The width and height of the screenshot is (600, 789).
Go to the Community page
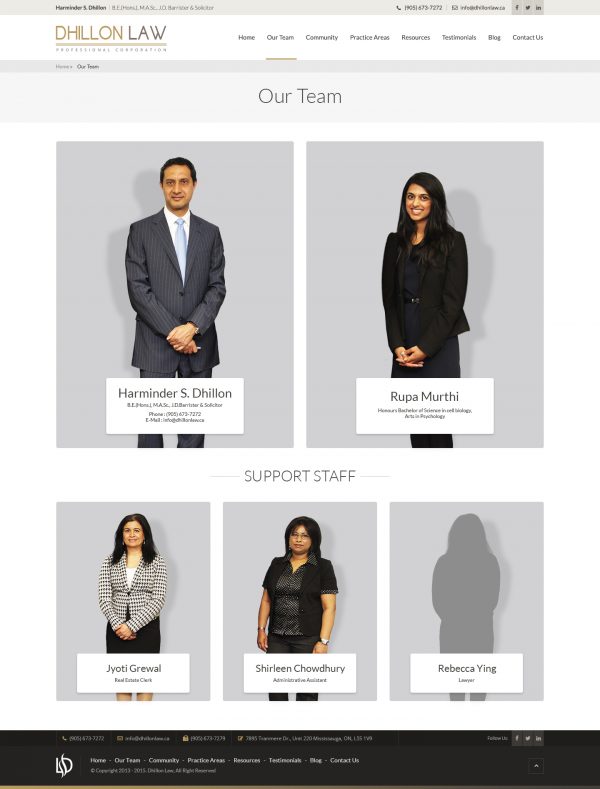tap(321, 37)
